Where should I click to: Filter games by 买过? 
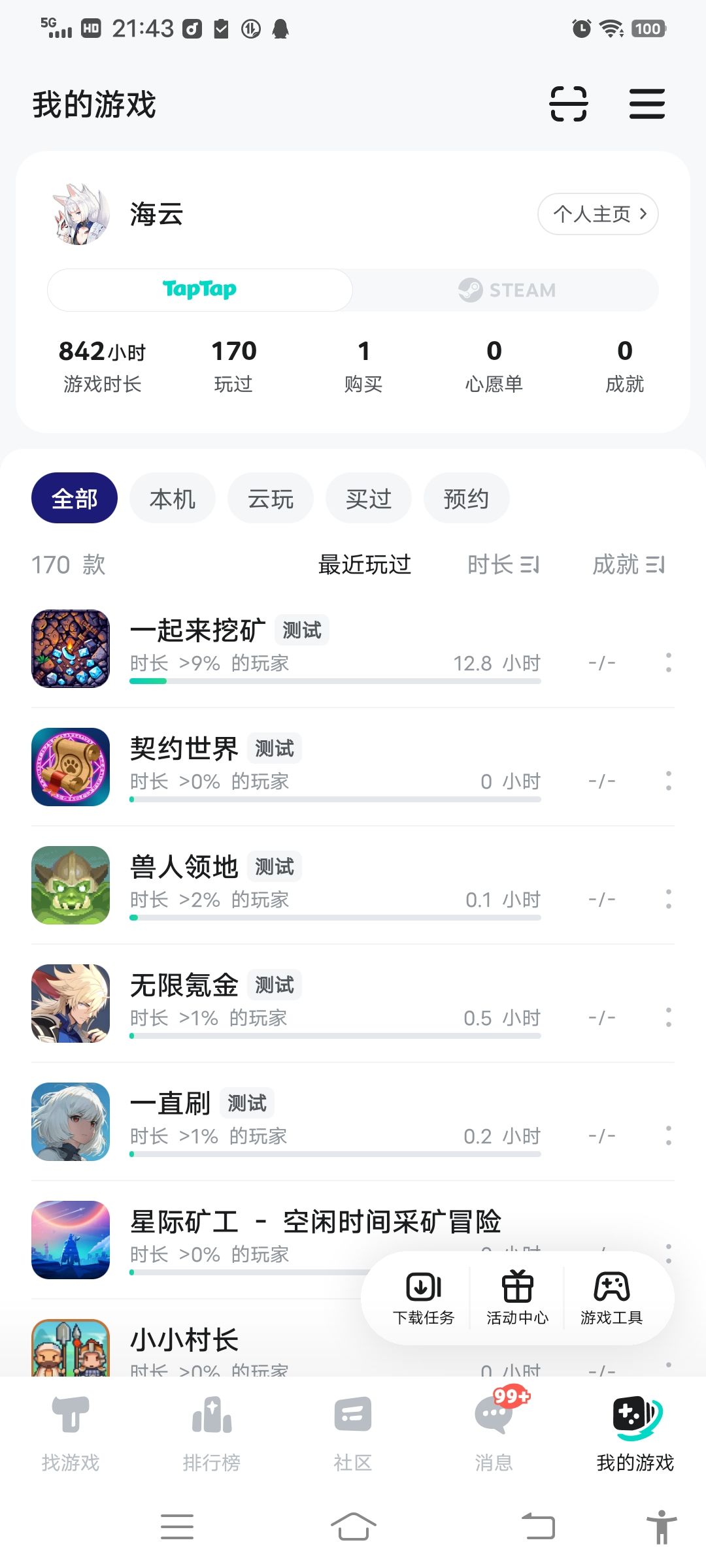369,498
